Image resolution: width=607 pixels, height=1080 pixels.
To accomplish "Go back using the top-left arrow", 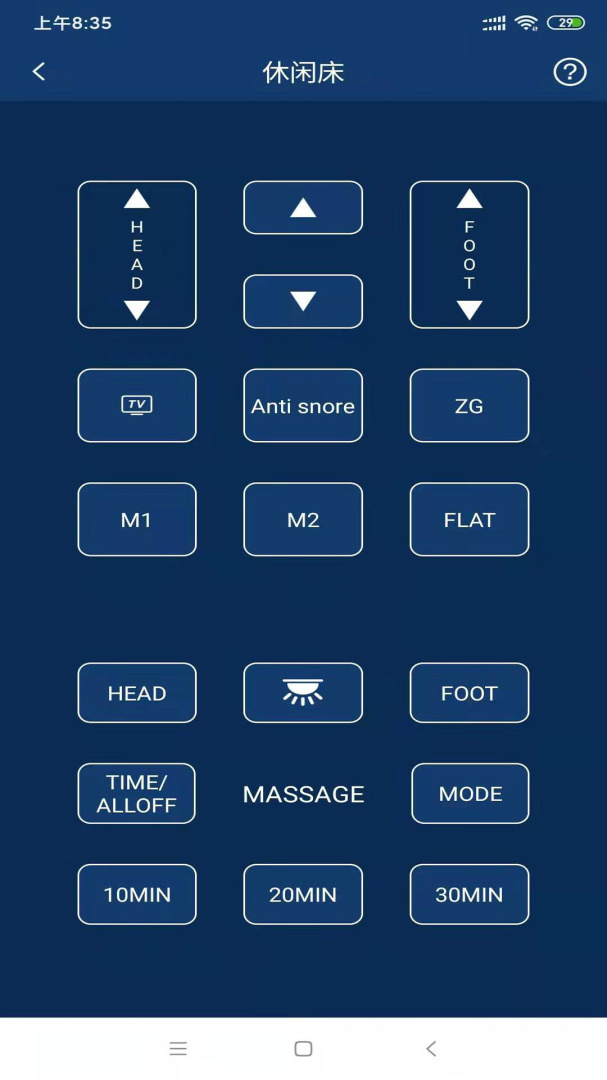I will click(x=39, y=72).
